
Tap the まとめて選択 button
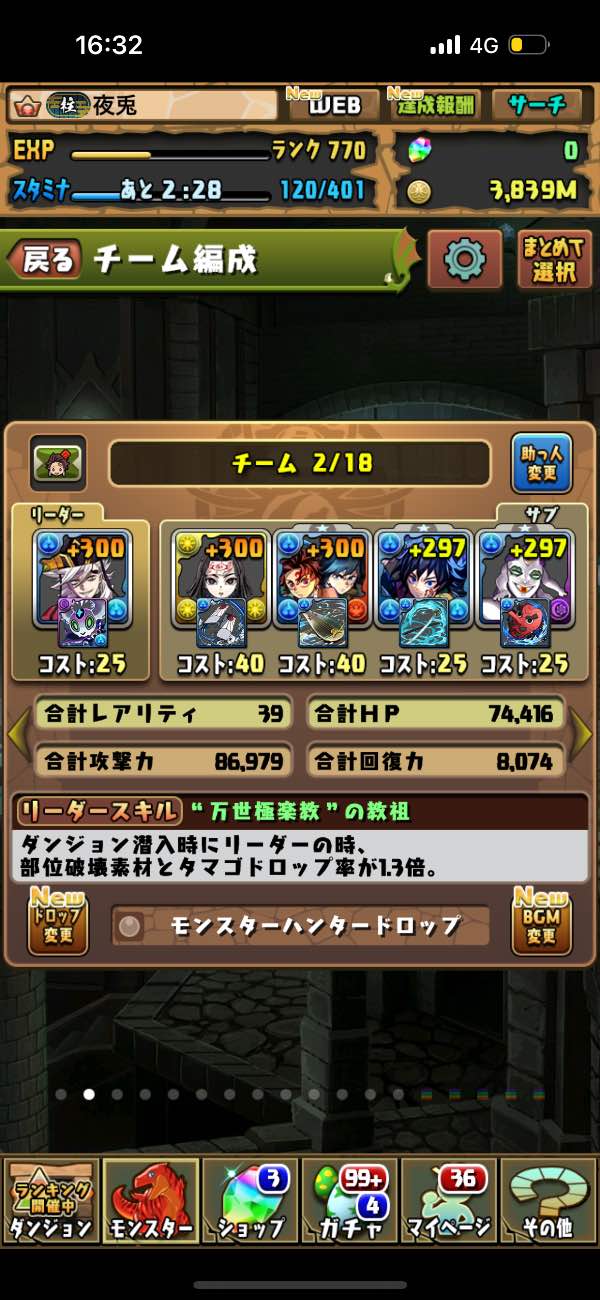click(x=554, y=260)
